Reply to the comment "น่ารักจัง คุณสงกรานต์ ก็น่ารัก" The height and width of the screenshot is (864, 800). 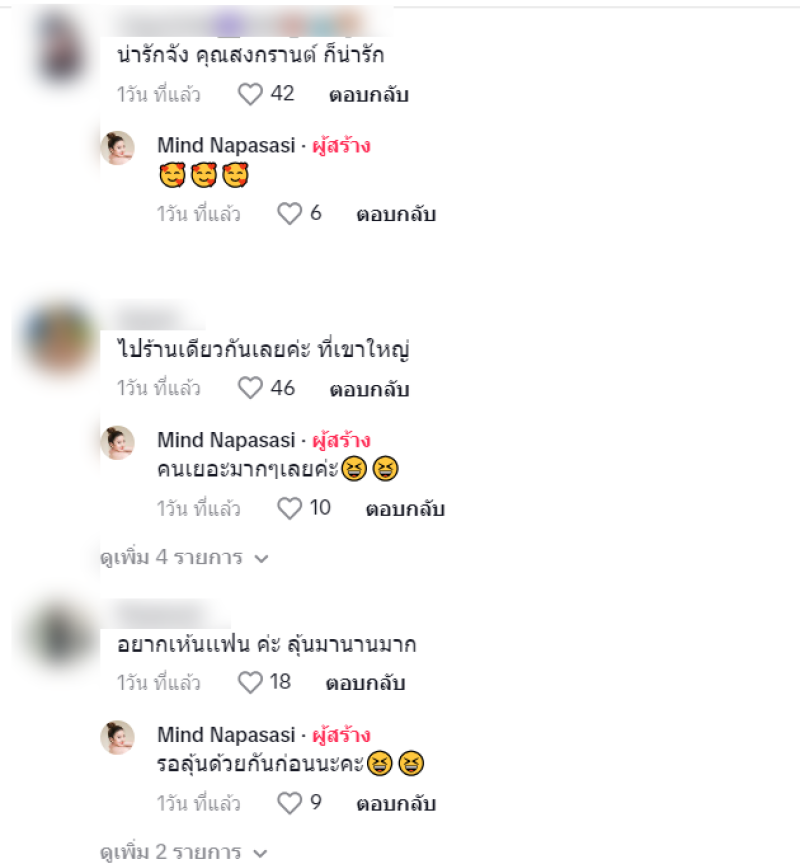point(368,96)
